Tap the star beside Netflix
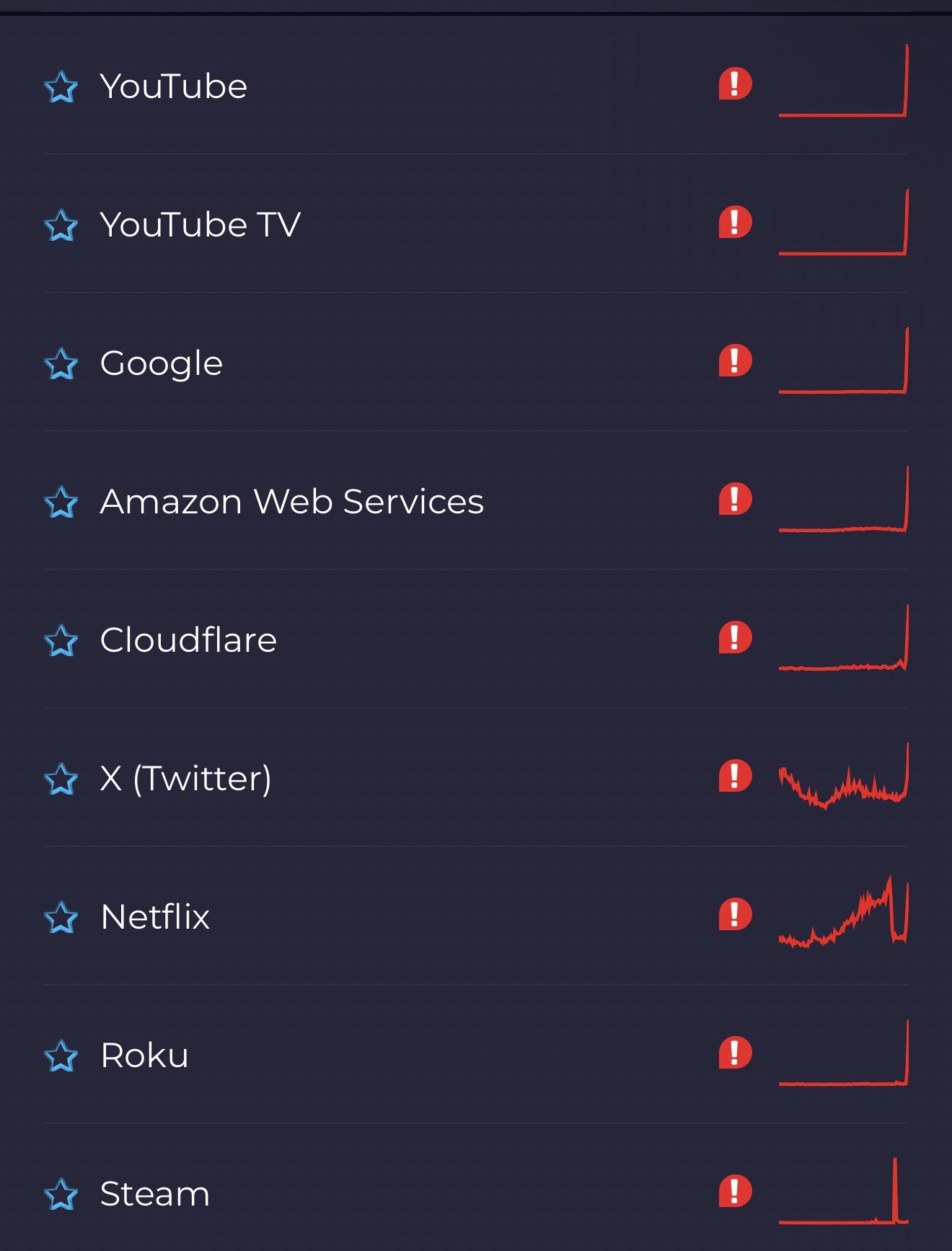Viewport: 952px width, 1251px height. click(61, 918)
